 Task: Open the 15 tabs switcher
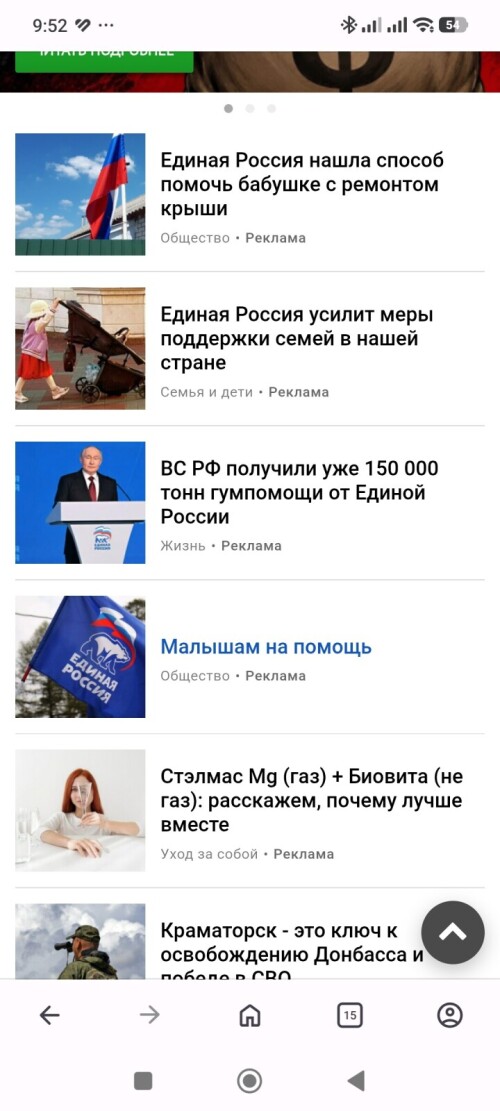(x=349, y=1015)
